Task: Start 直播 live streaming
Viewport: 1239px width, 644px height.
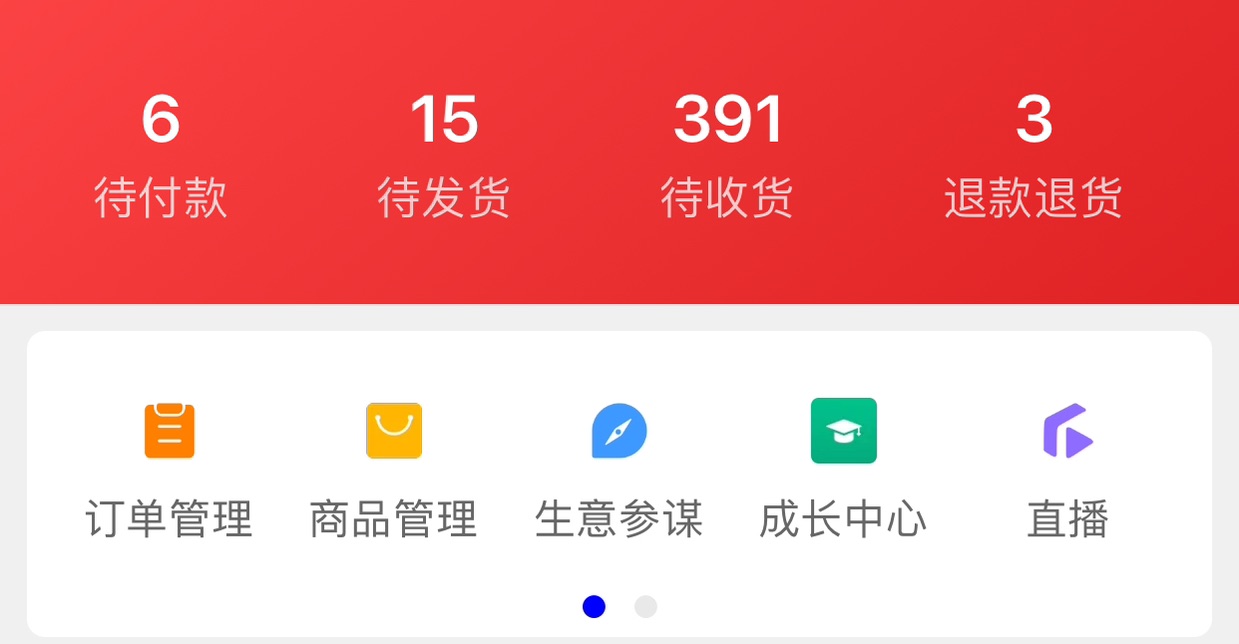Action: click(x=1068, y=465)
